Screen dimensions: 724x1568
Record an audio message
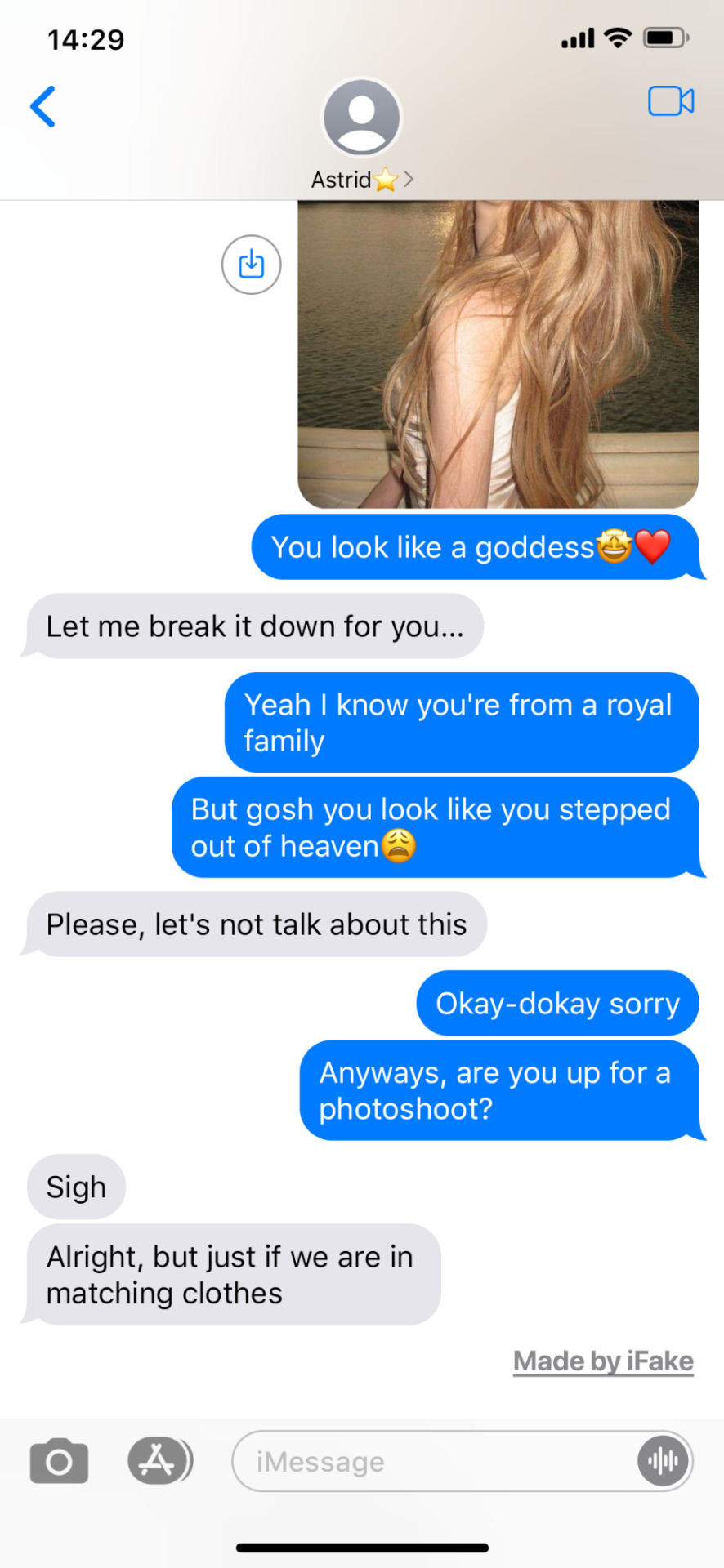coord(663,1461)
